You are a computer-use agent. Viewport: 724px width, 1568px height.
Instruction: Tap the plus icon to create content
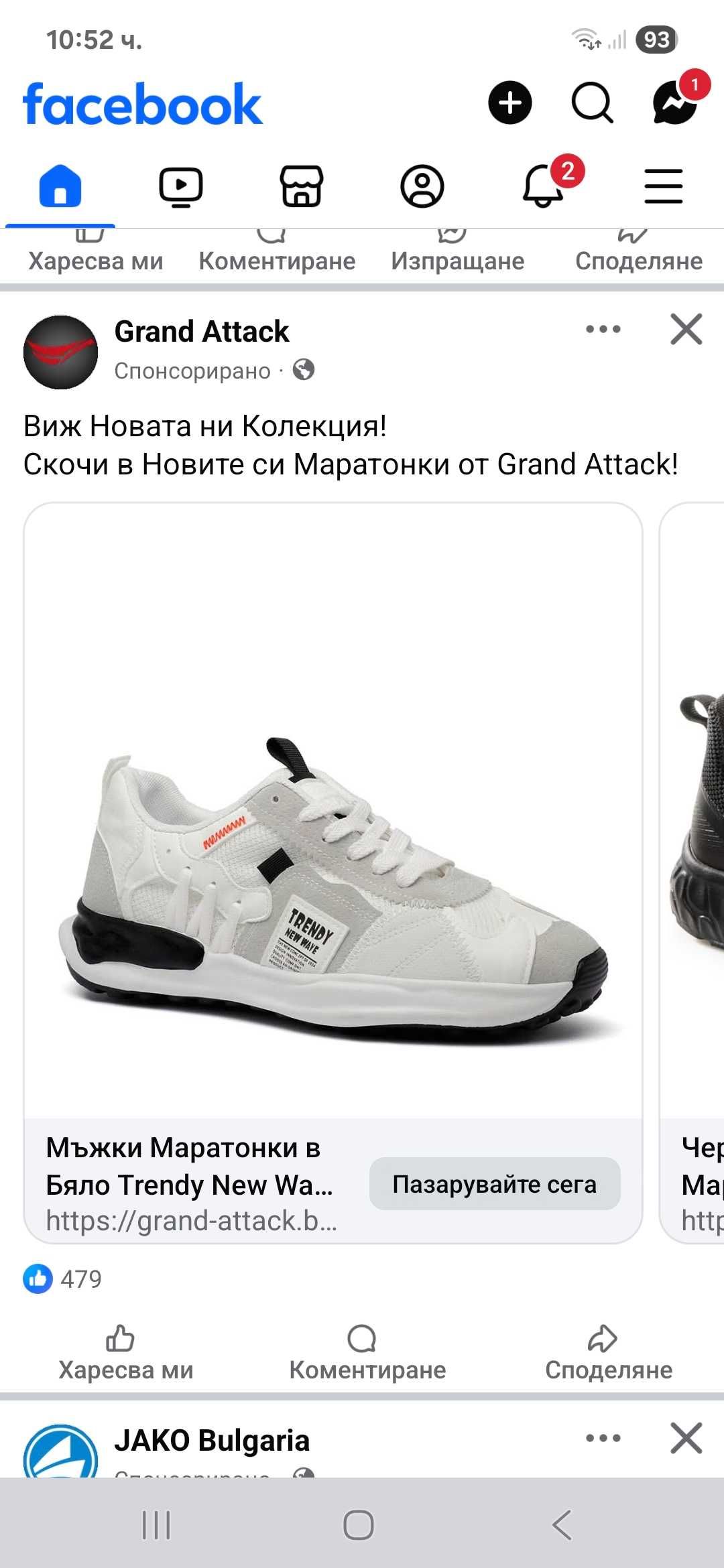(509, 103)
